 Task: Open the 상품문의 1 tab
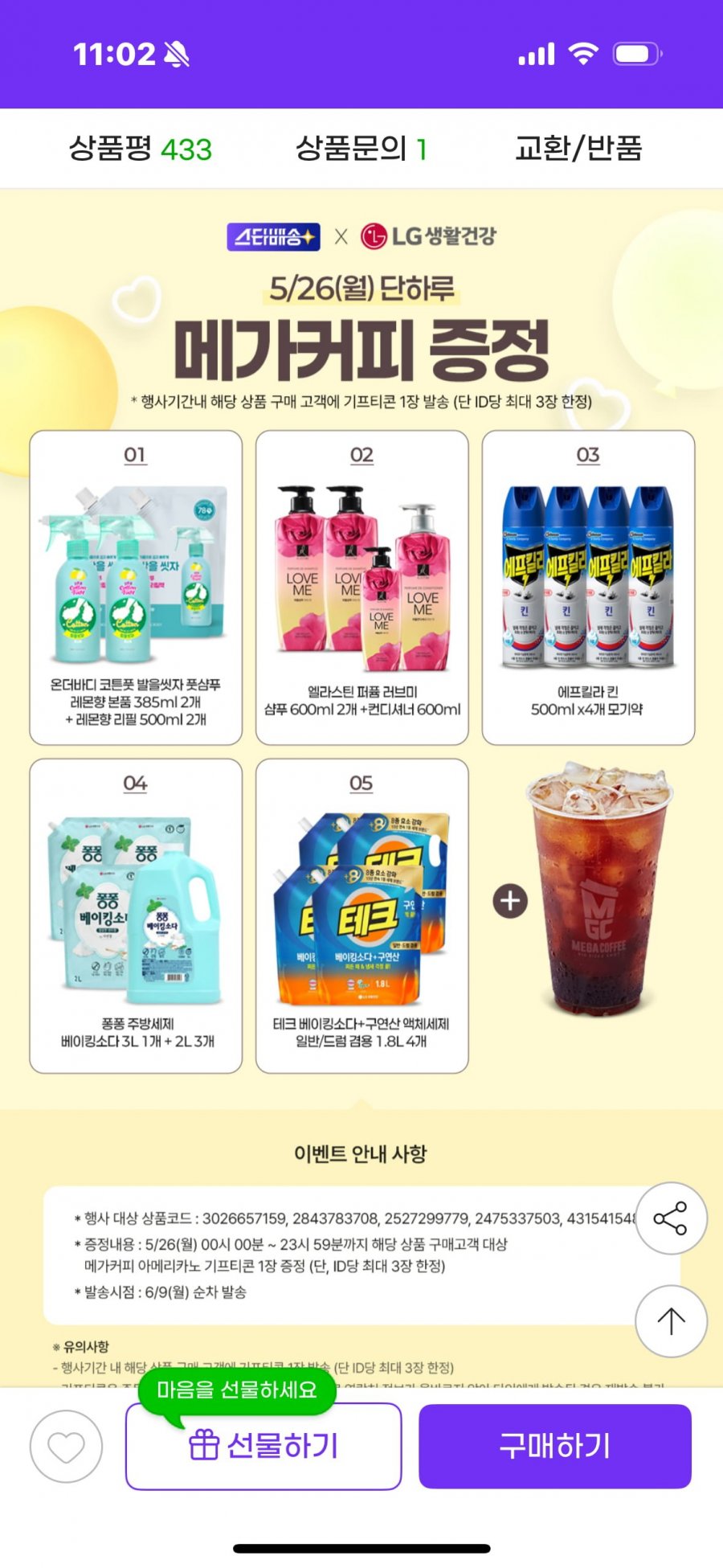pos(361,149)
